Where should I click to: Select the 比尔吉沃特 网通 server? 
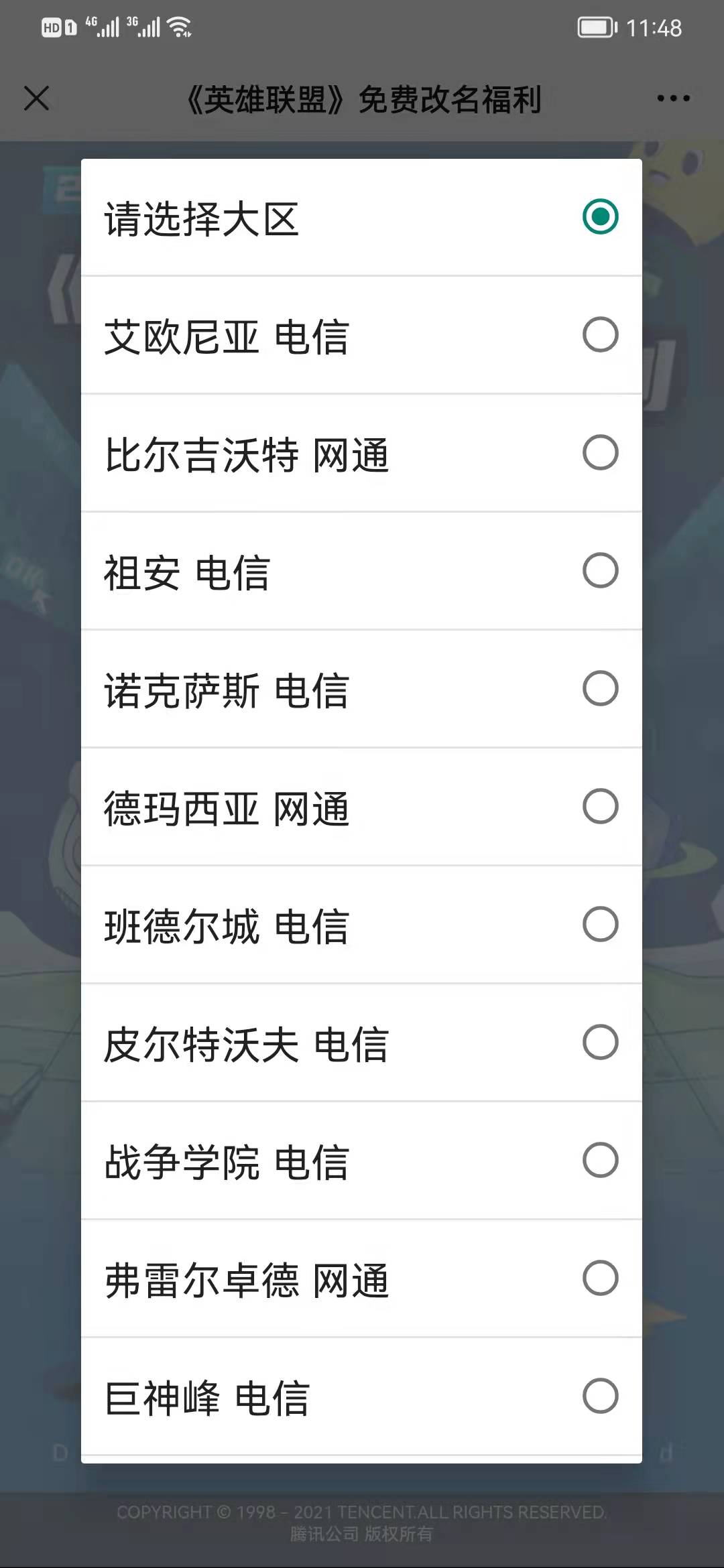point(362,452)
